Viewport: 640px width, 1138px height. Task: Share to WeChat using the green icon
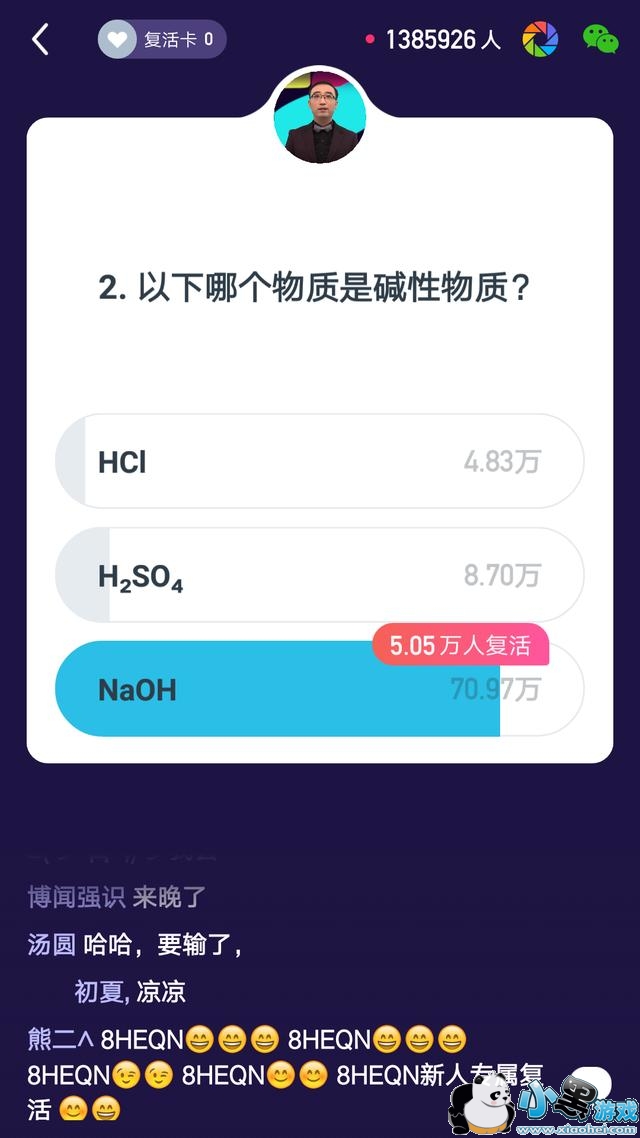tap(600, 40)
